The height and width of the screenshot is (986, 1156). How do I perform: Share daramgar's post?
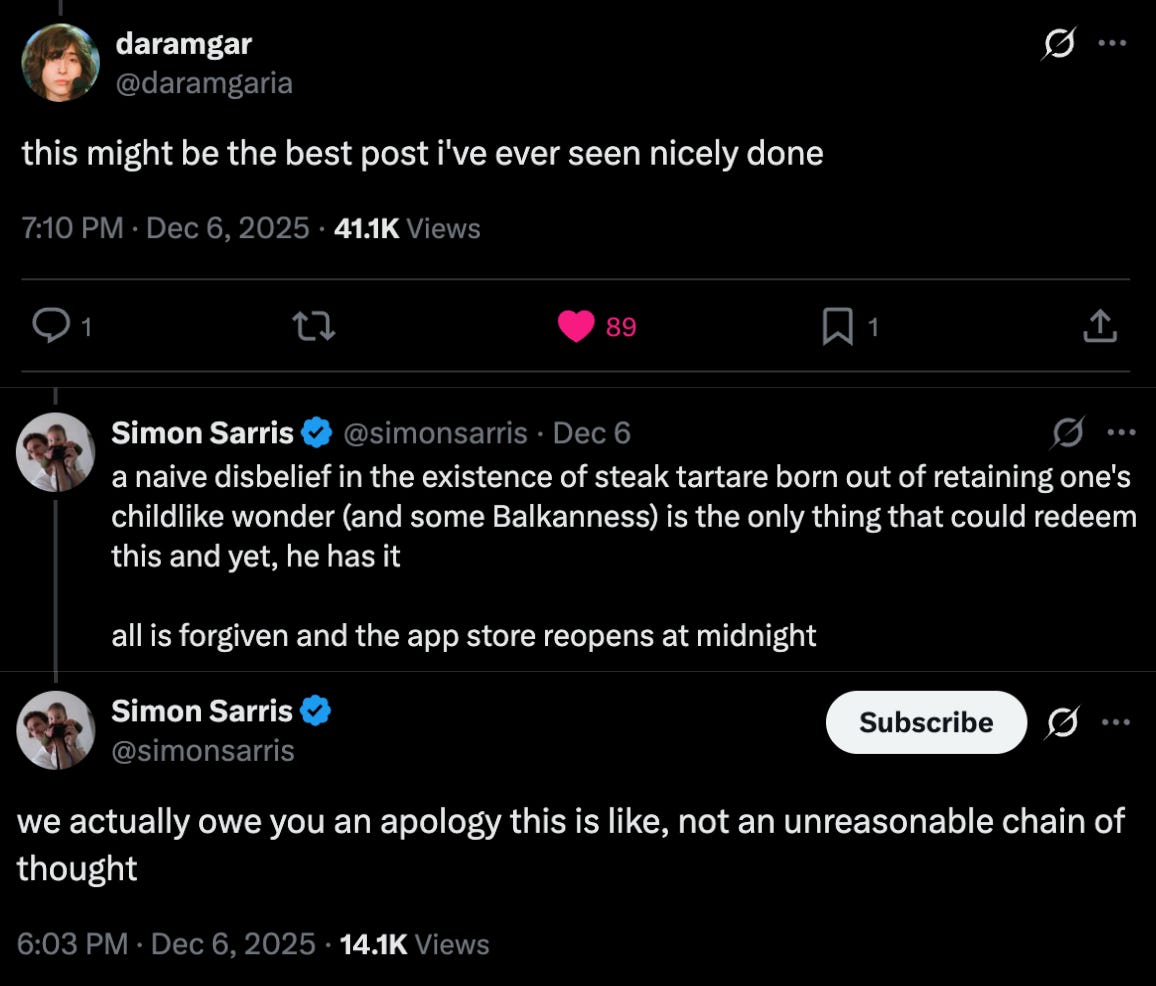point(1099,326)
